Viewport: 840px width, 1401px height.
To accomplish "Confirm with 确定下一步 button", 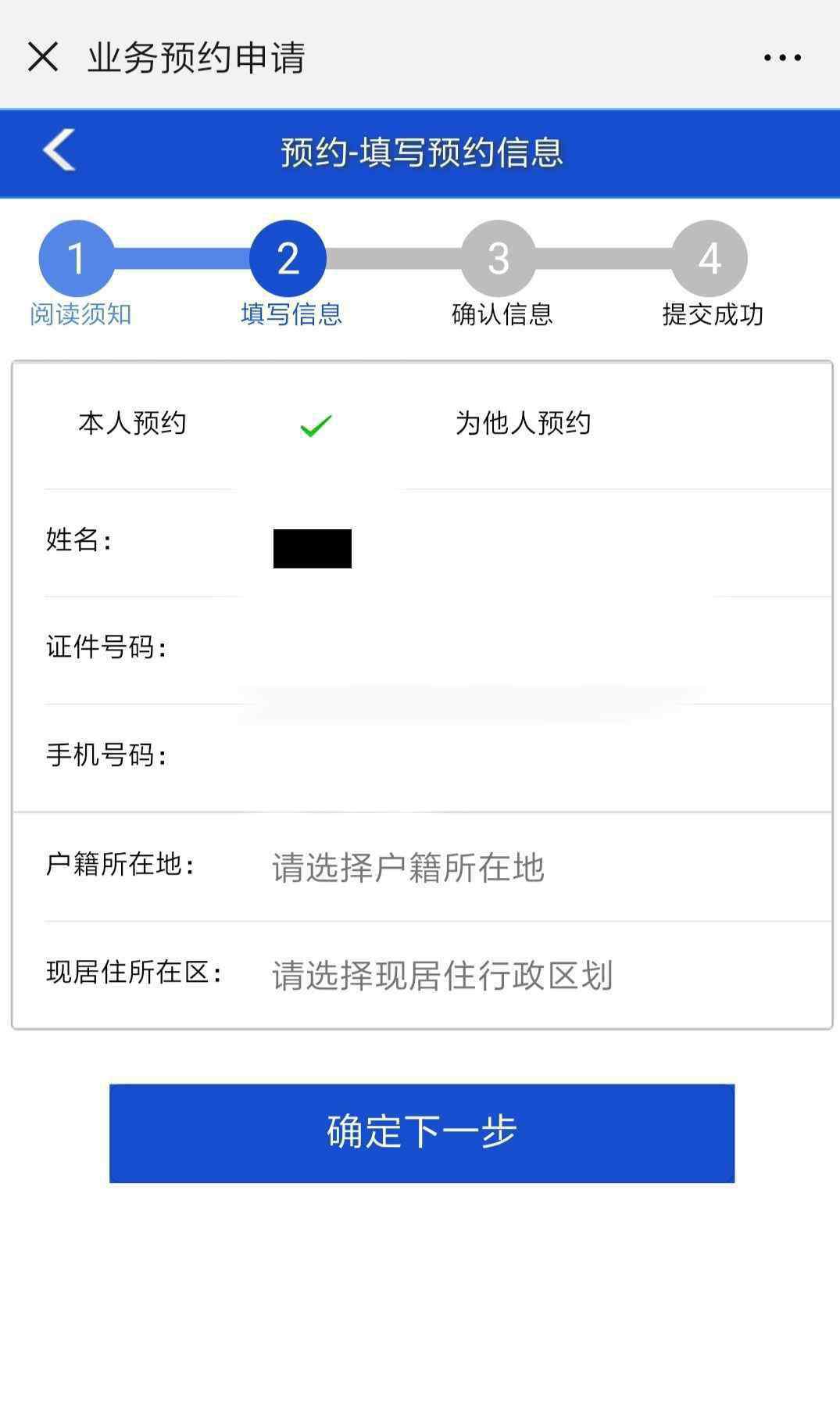I will tap(422, 1133).
